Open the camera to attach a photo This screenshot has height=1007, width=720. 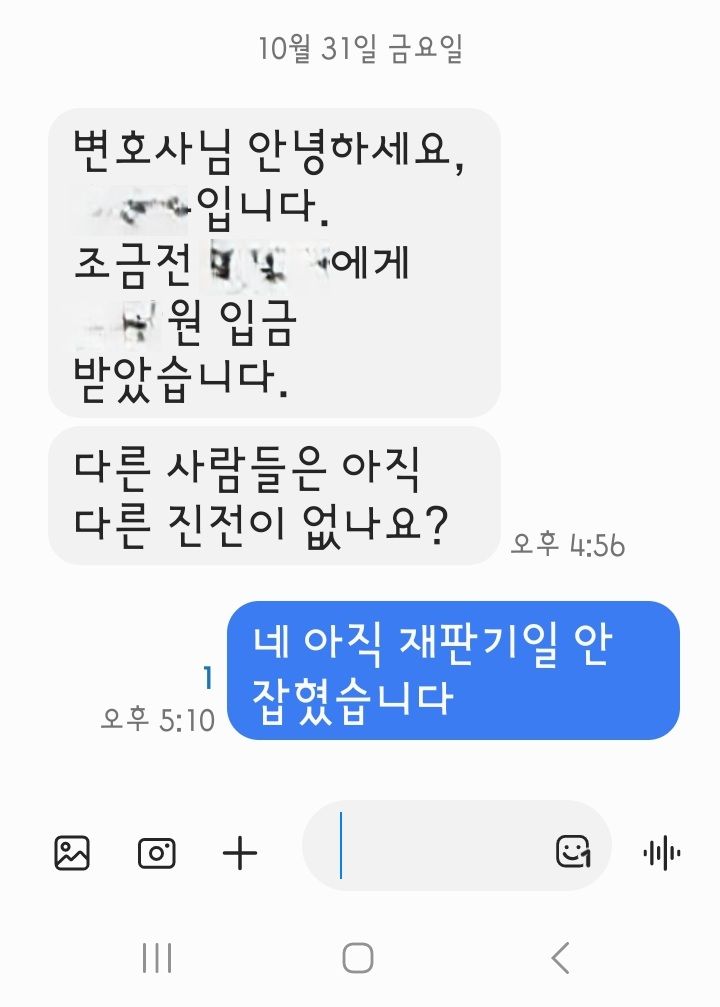pyautogui.click(x=156, y=853)
